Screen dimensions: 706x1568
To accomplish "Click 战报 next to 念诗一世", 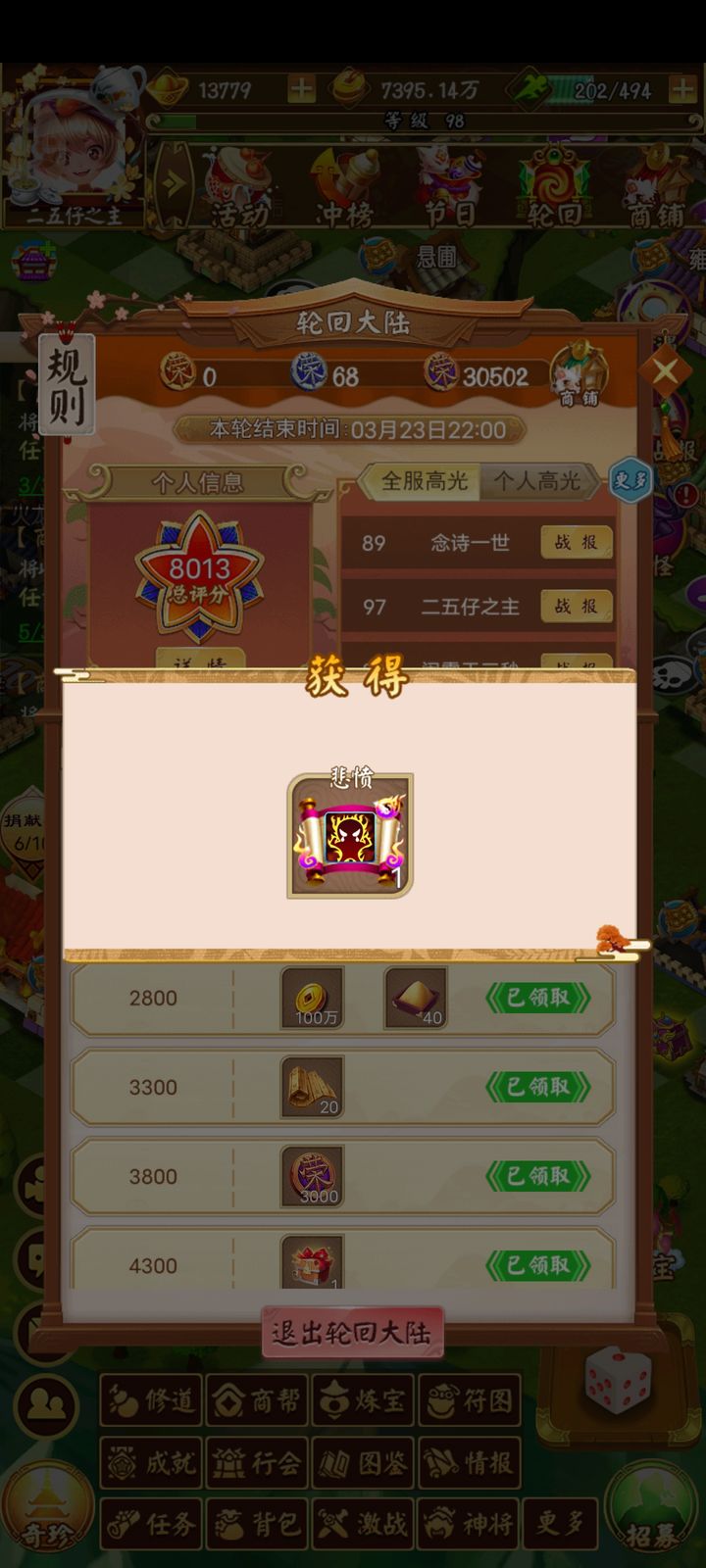I will tap(577, 544).
